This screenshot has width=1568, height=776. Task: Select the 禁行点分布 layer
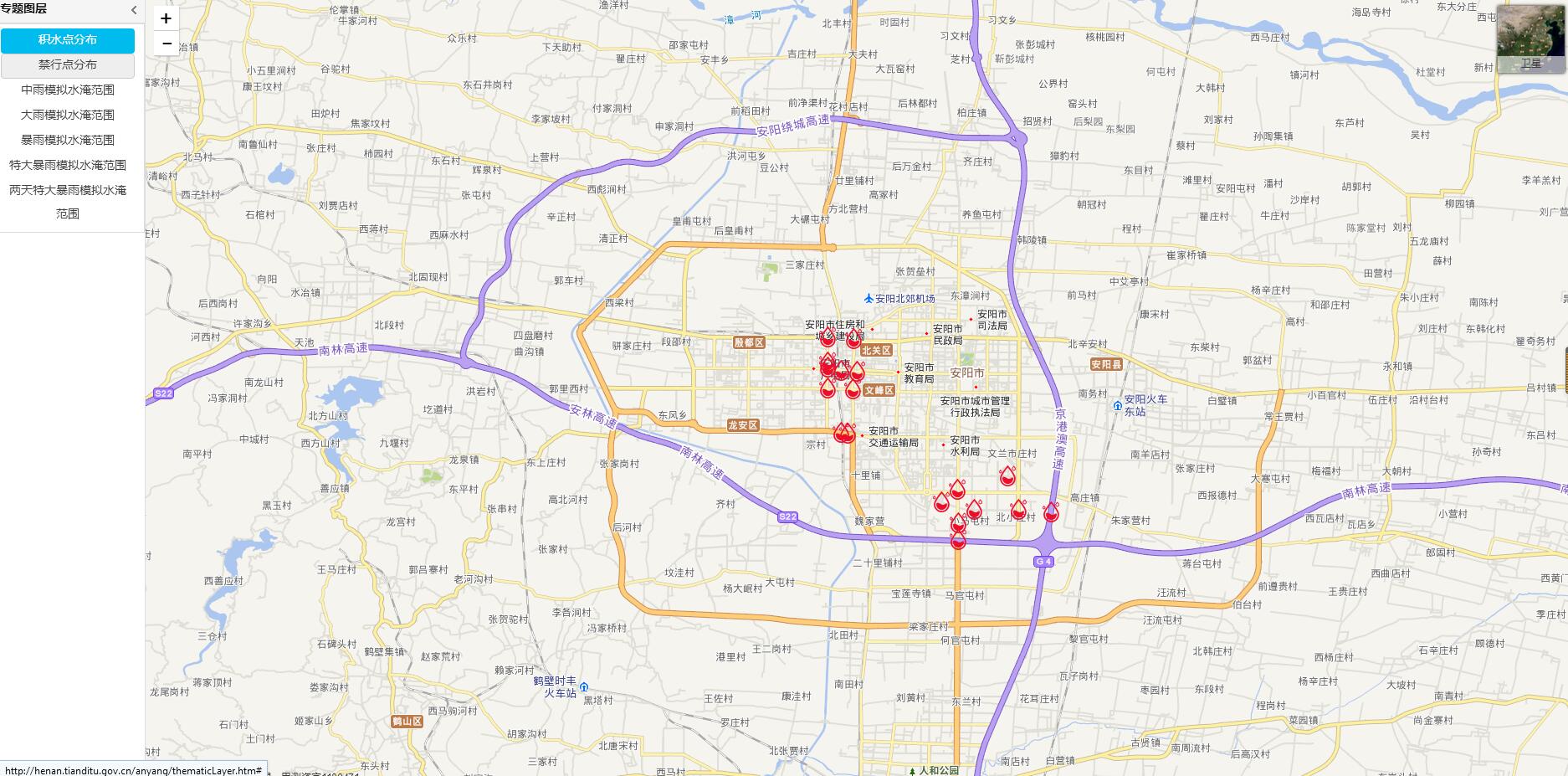pyautogui.click(x=68, y=65)
